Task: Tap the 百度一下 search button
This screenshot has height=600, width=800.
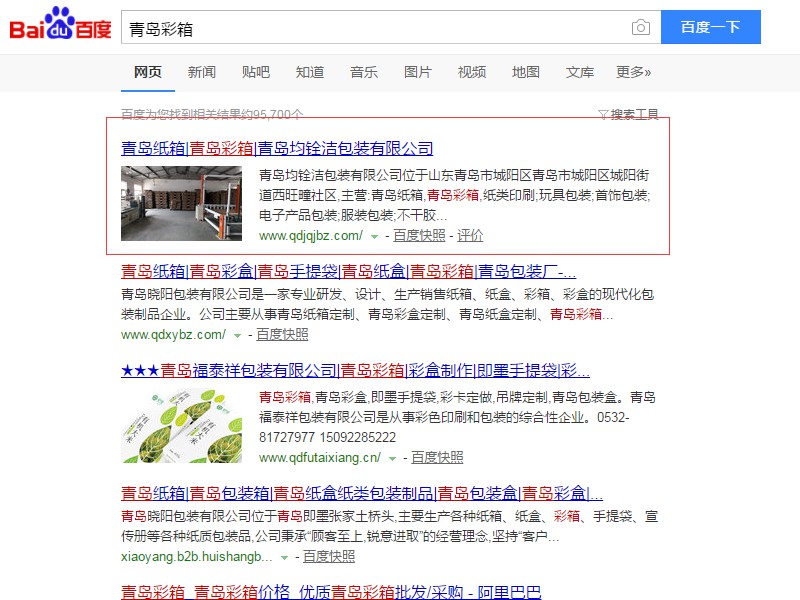Action: (x=710, y=28)
